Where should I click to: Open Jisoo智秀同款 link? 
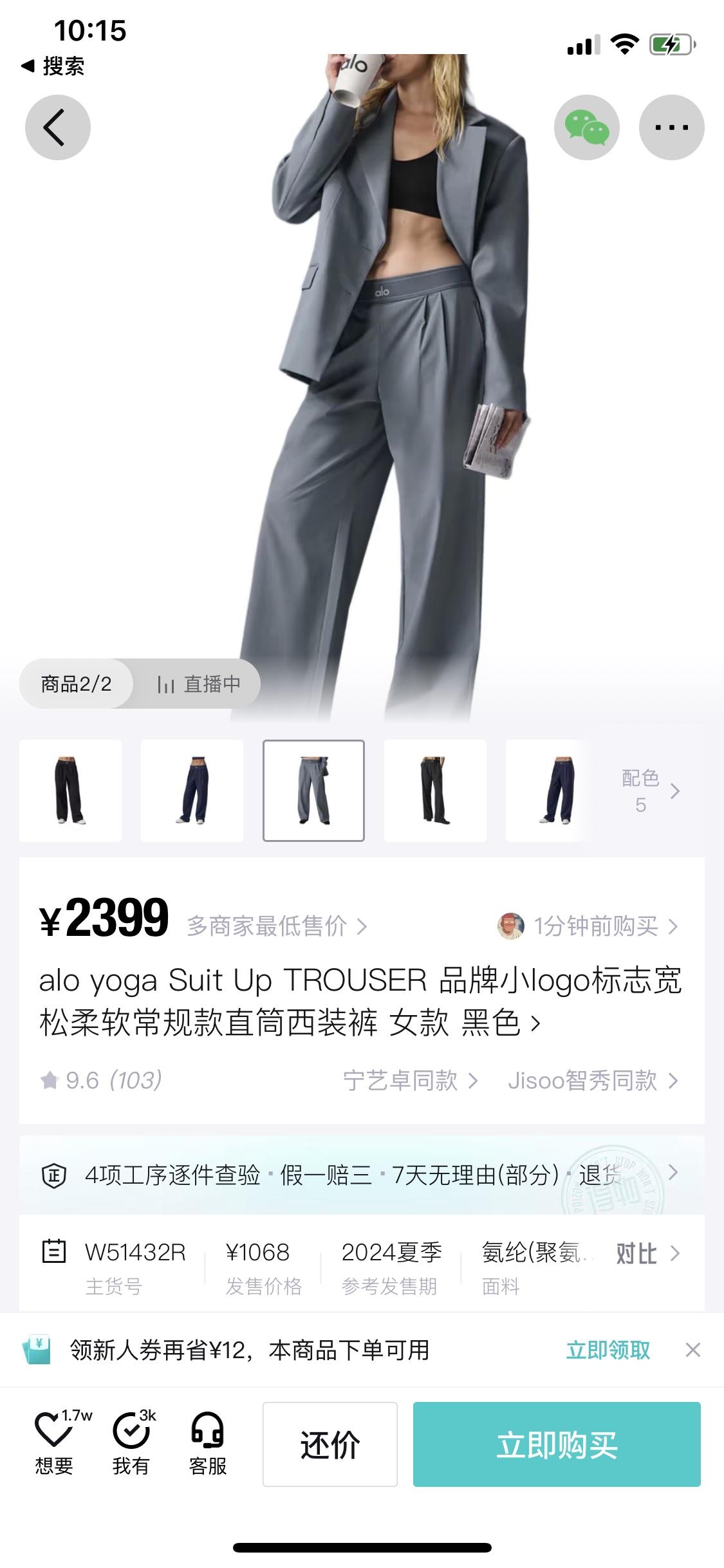[x=592, y=1081]
